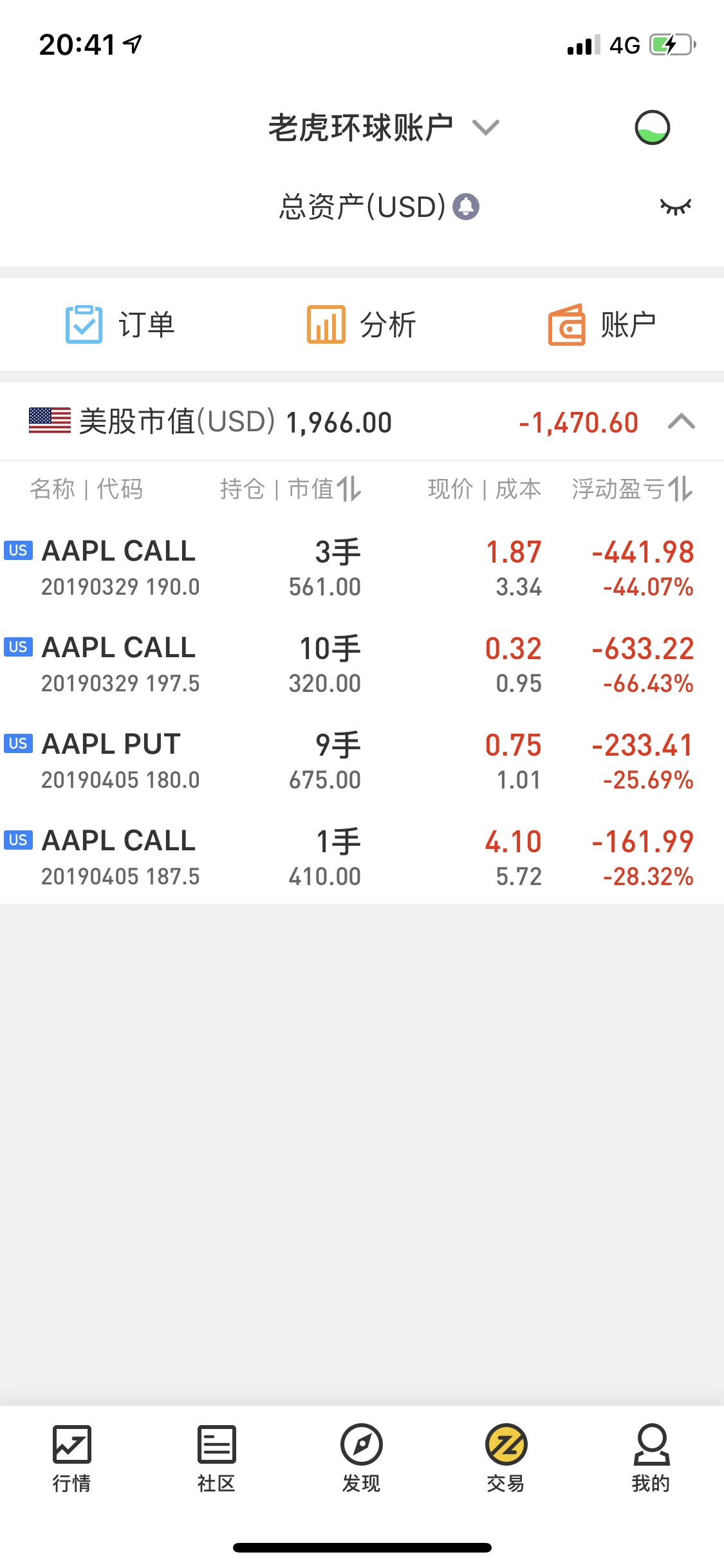Switch to the 发现 tab
The height and width of the screenshot is (1568, 724).
(x=362, y=1458)
